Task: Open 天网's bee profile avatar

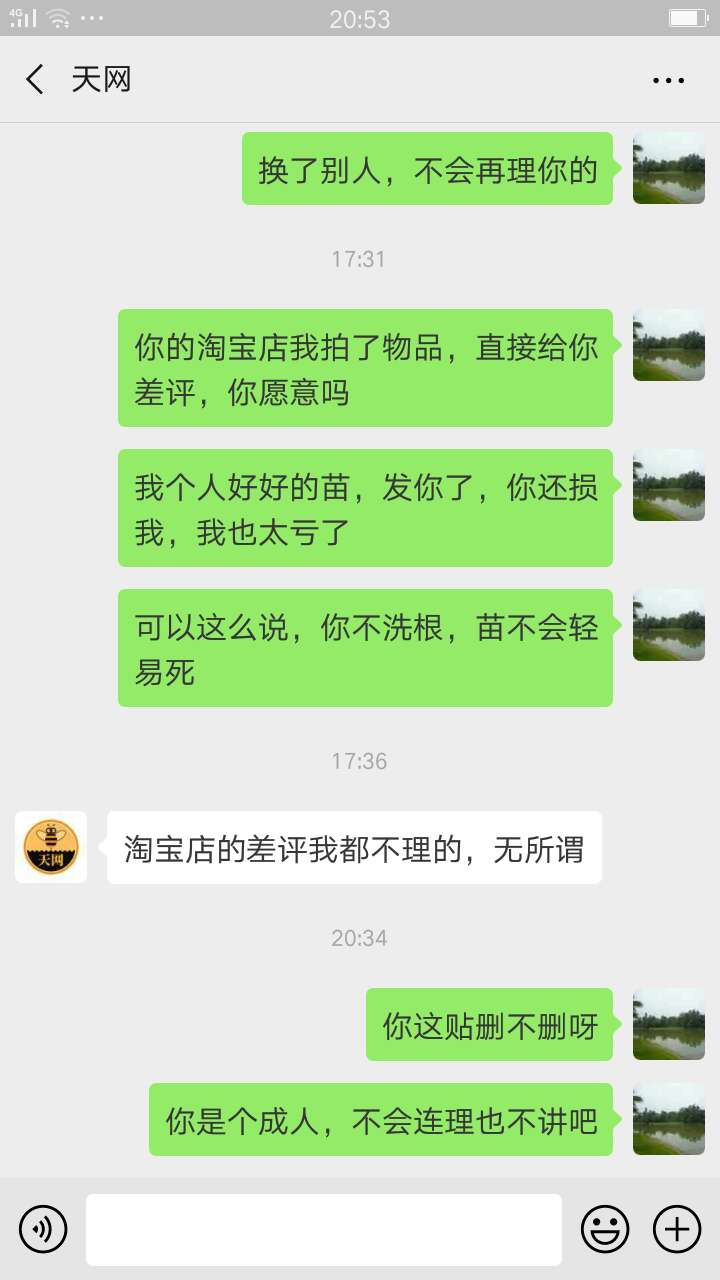Action: (x=51, y=847)
